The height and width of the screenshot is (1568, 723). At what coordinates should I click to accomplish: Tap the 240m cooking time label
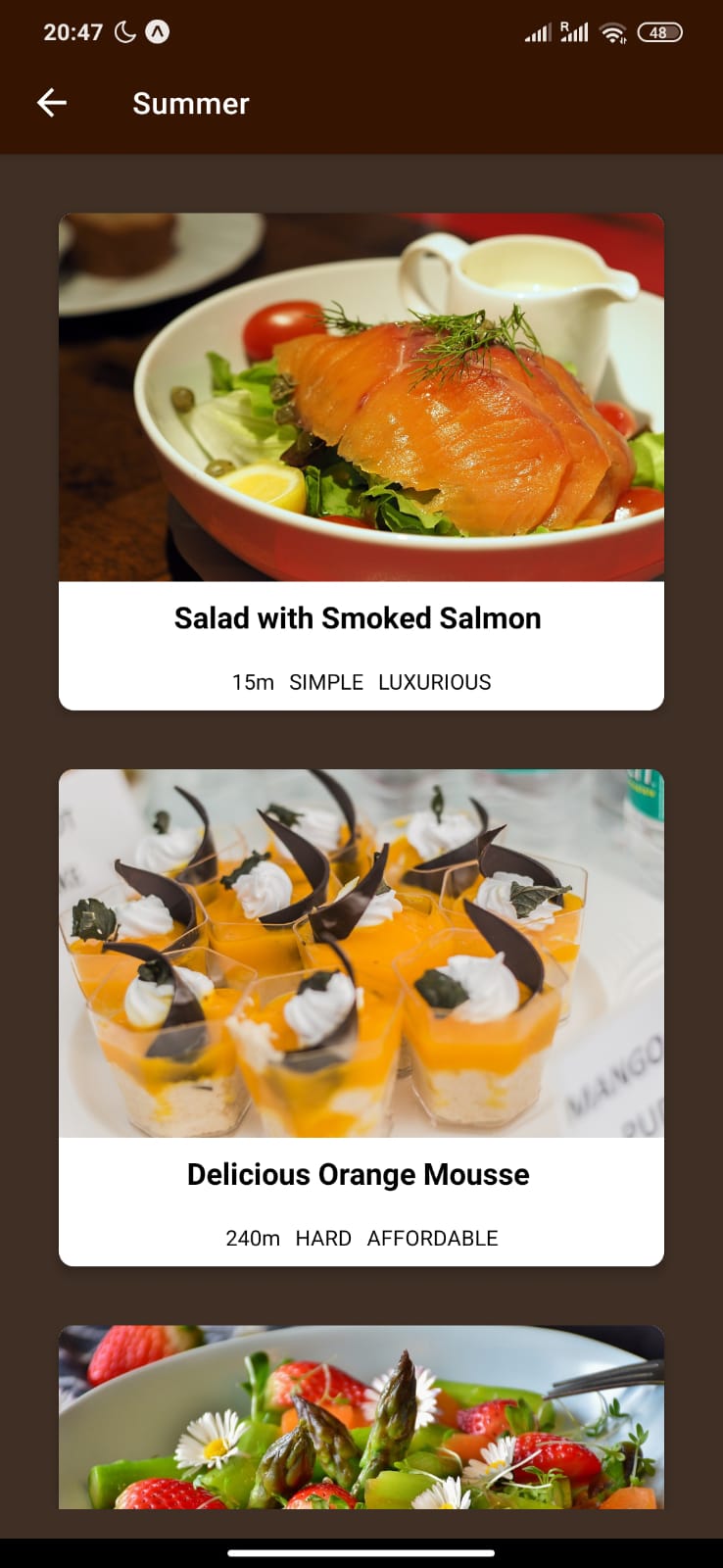click(x=250, y=1238)
